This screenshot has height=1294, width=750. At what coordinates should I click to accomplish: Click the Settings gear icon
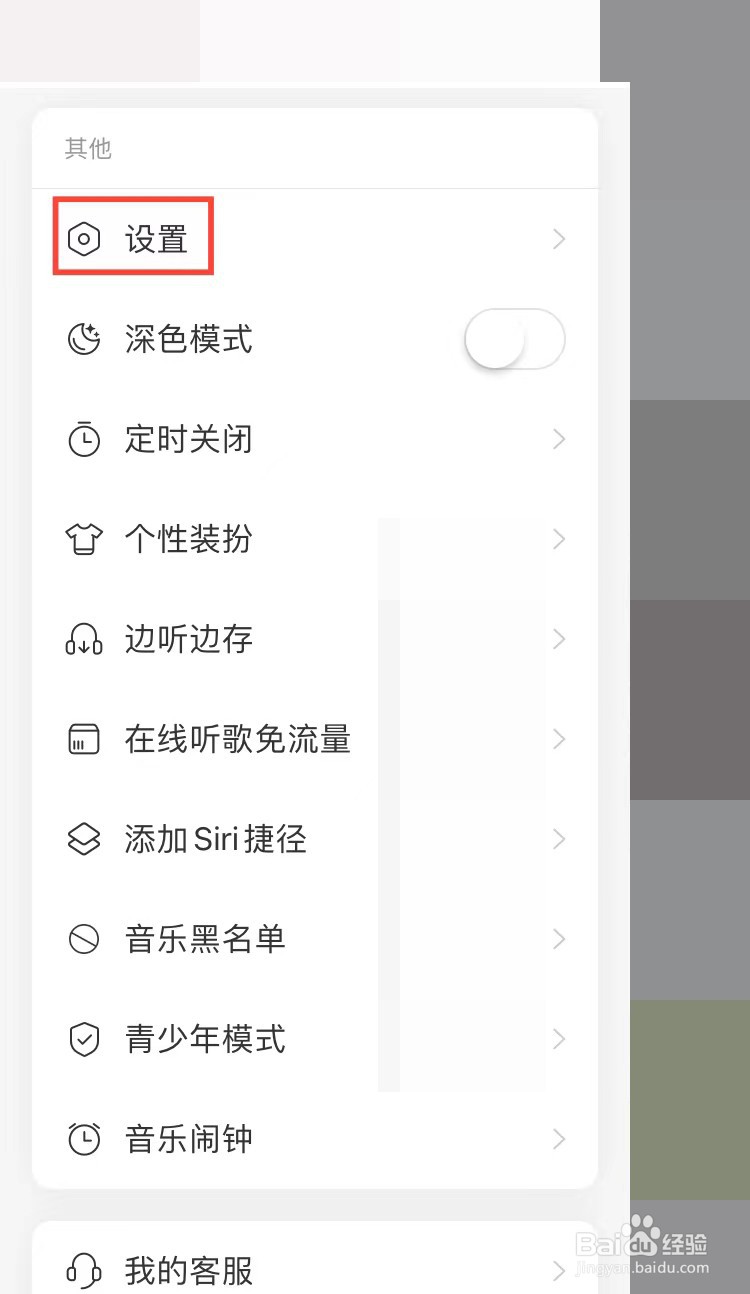[x=84, y=239]
